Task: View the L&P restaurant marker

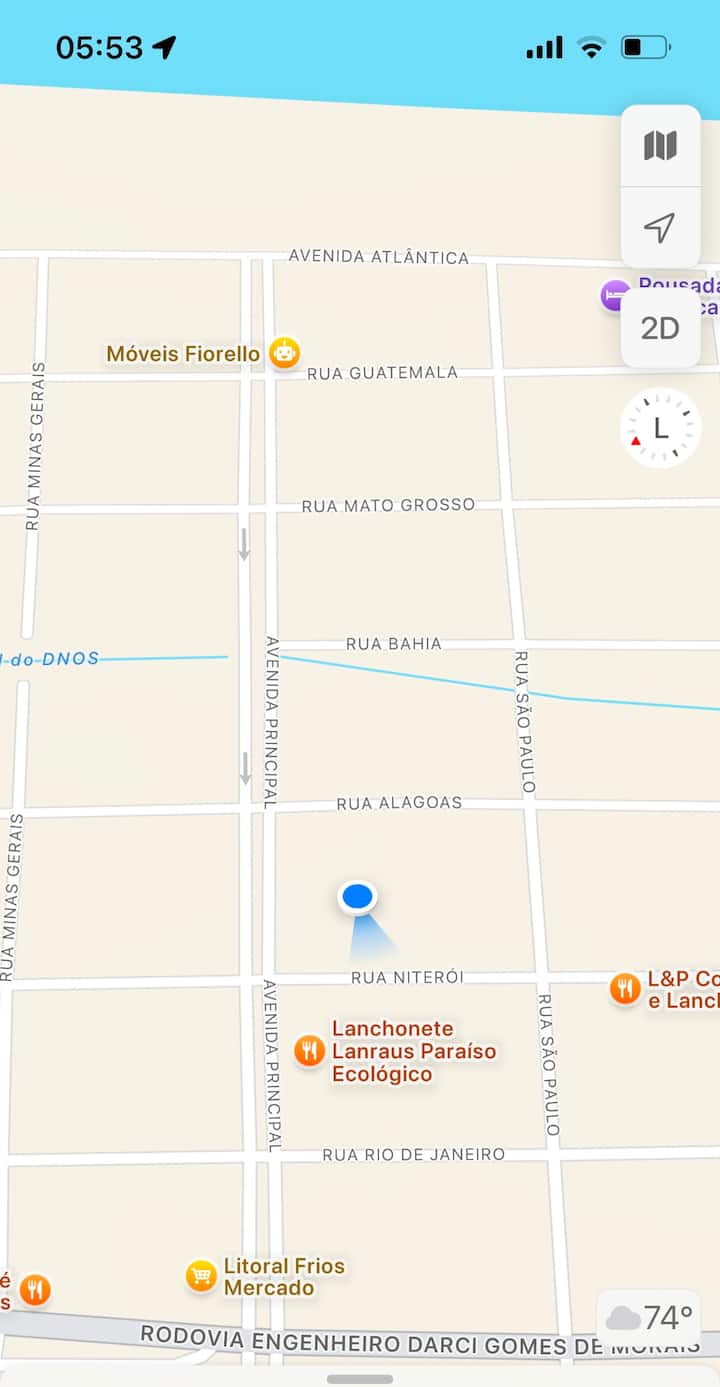Action: click(625, 989)
